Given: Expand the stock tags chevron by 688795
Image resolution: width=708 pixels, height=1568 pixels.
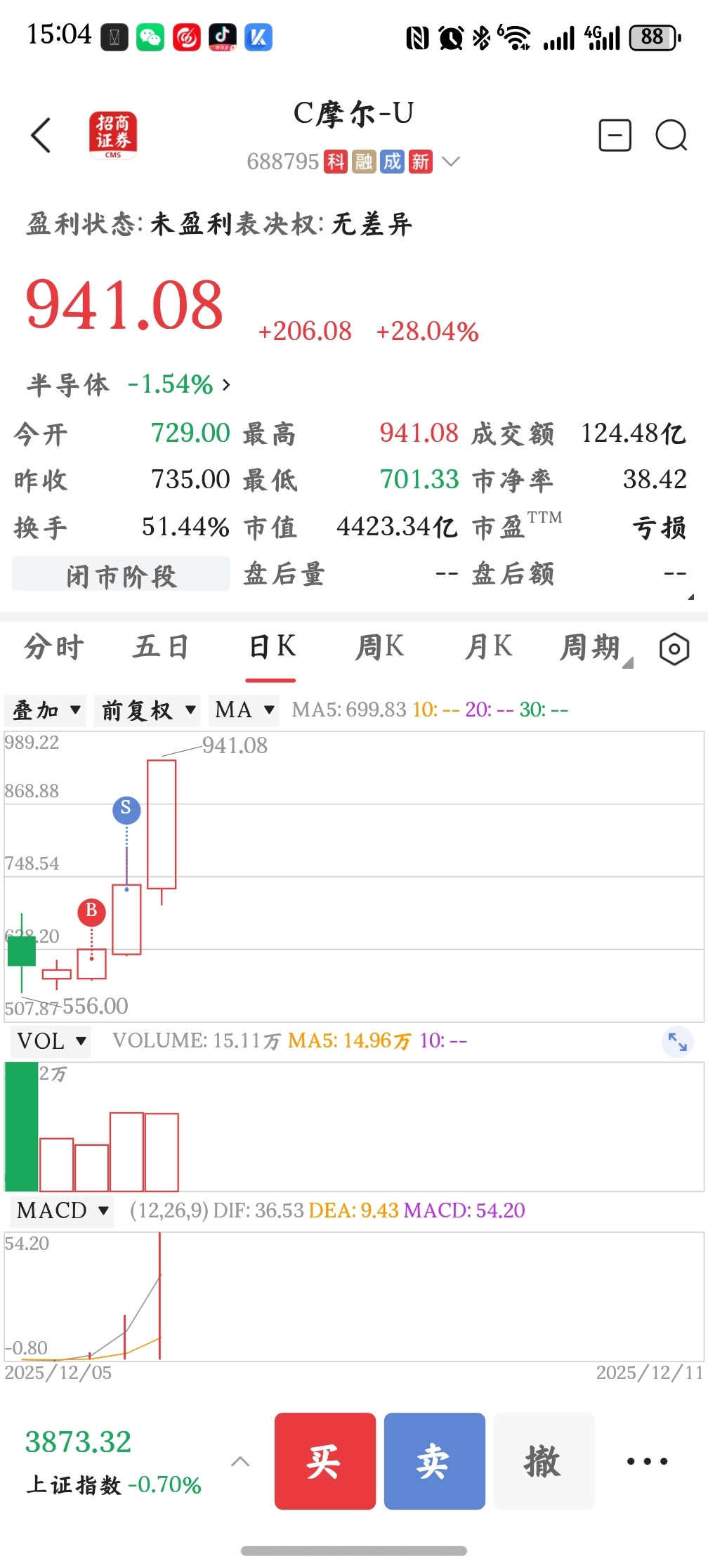Looking at the screenshot, I should point(451,162).
